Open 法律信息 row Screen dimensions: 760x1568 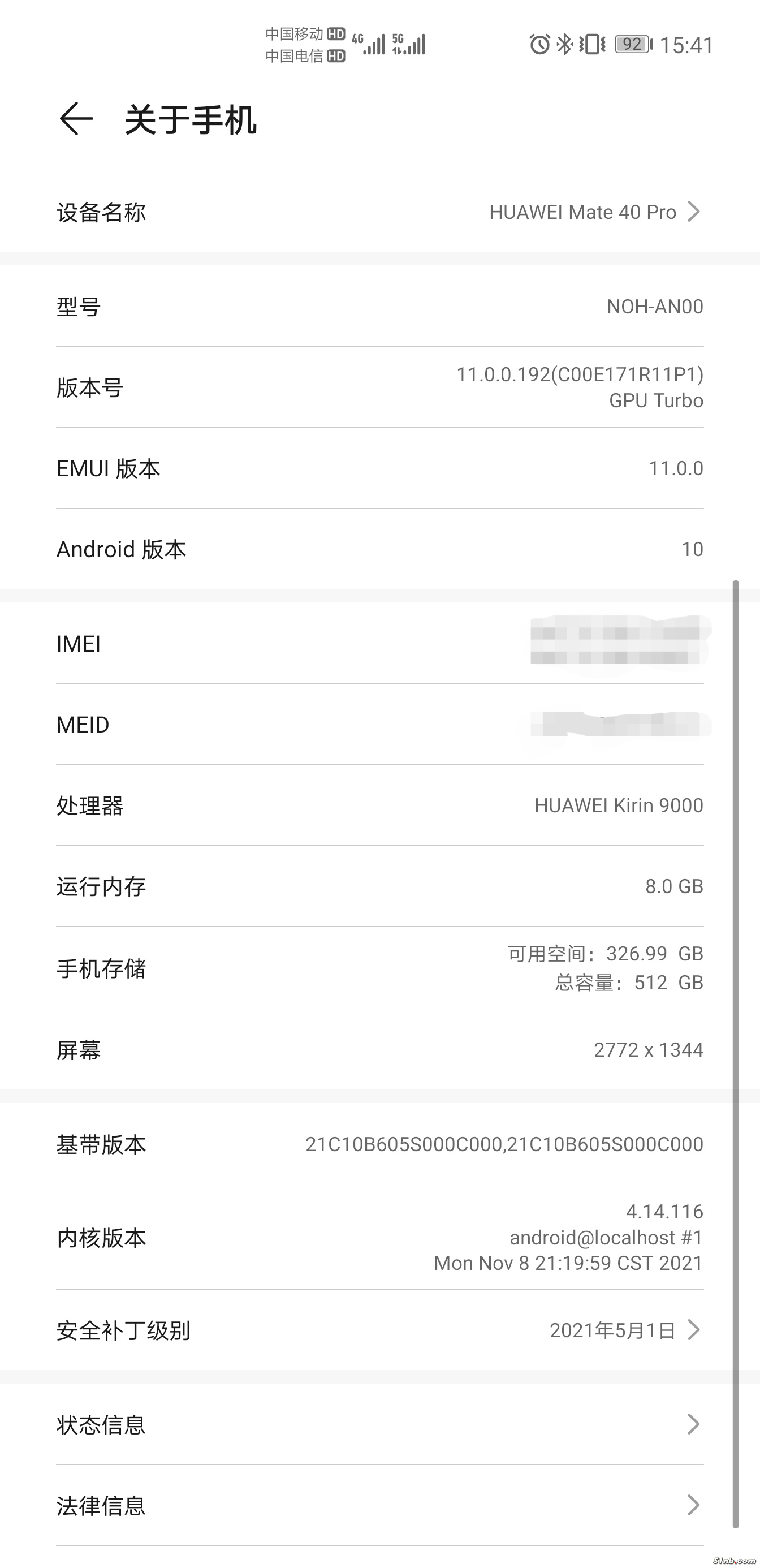pos(379,1505)
